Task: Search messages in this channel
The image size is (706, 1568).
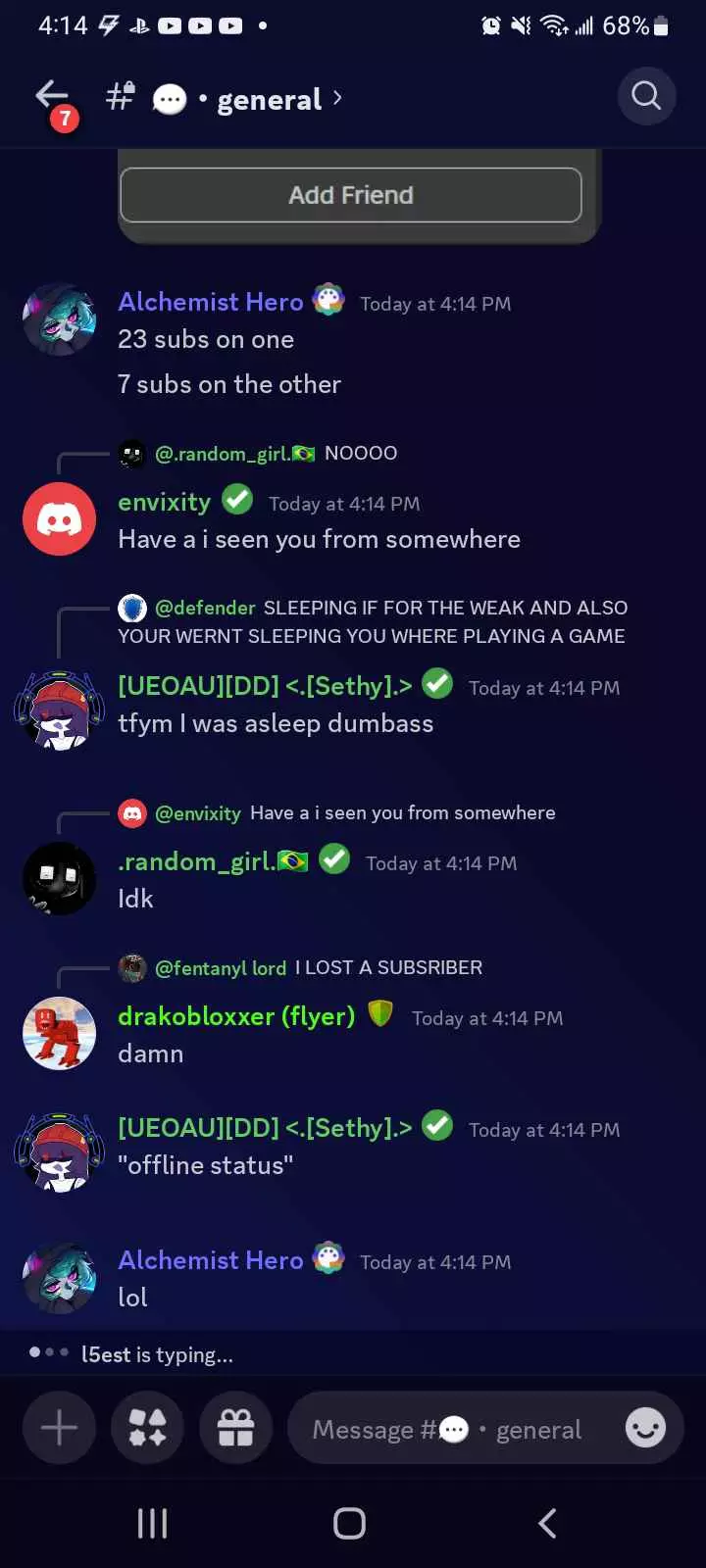Action: point(646,96)
